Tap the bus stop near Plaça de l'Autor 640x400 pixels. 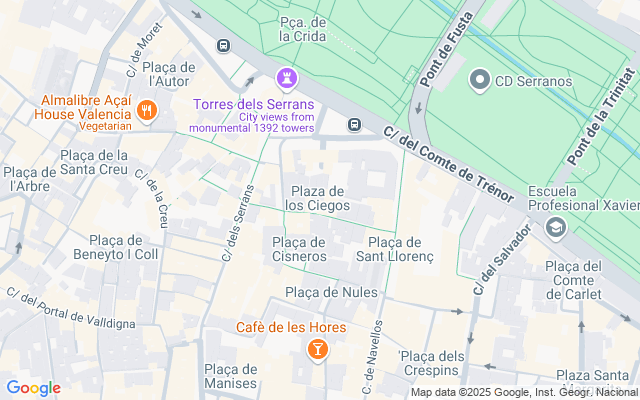pyautogui.click(x=222, y=46)
